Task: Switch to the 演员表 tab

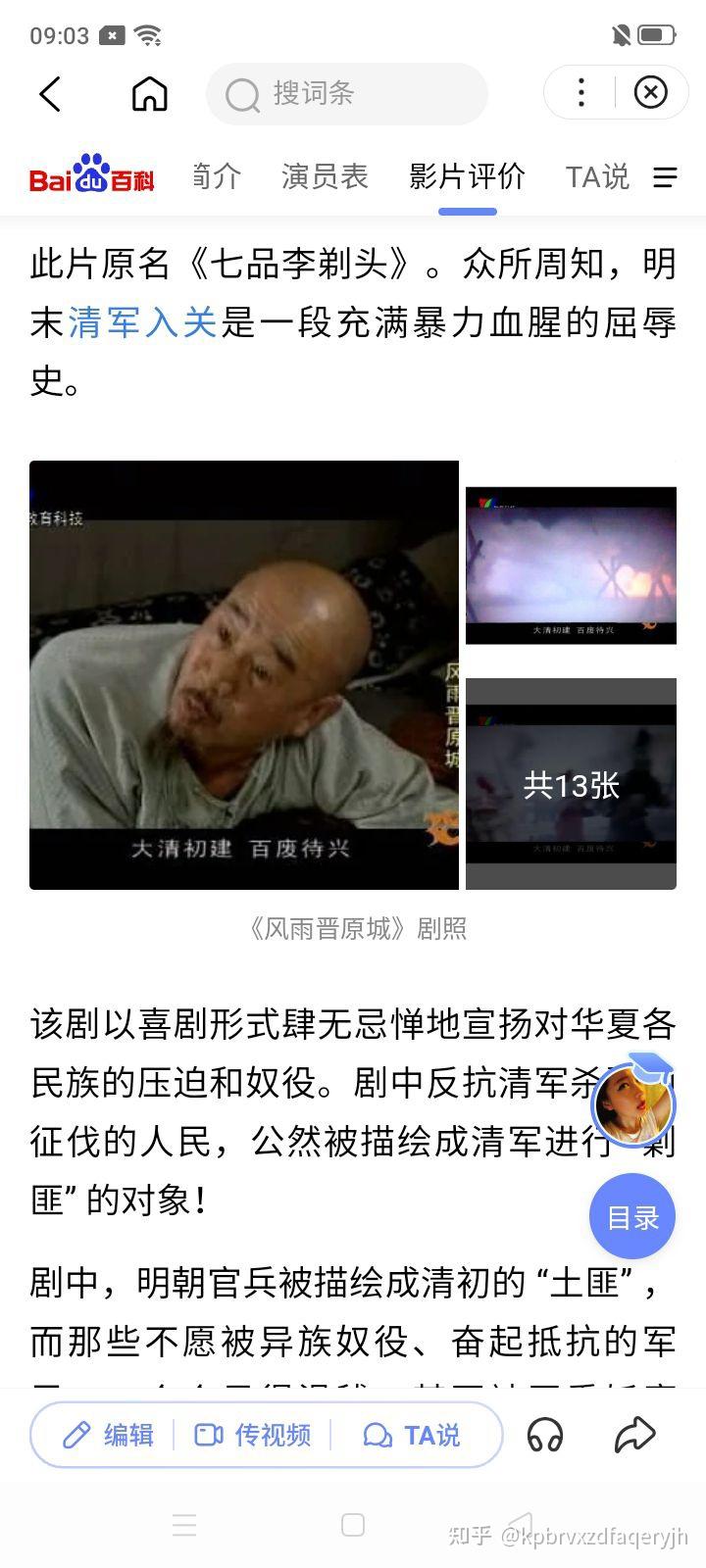Action: point(325,177)
